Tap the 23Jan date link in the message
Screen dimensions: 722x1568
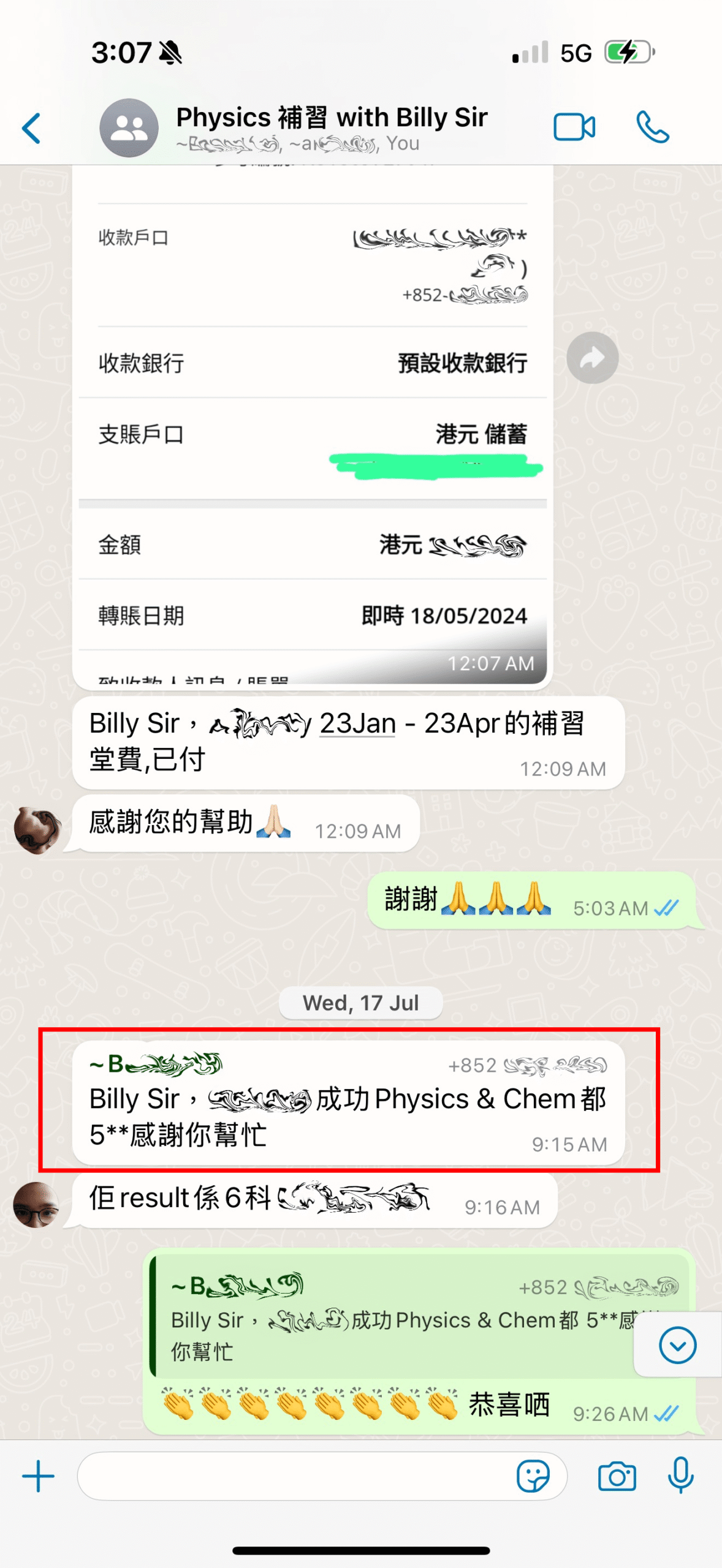[x=355, y=725]
